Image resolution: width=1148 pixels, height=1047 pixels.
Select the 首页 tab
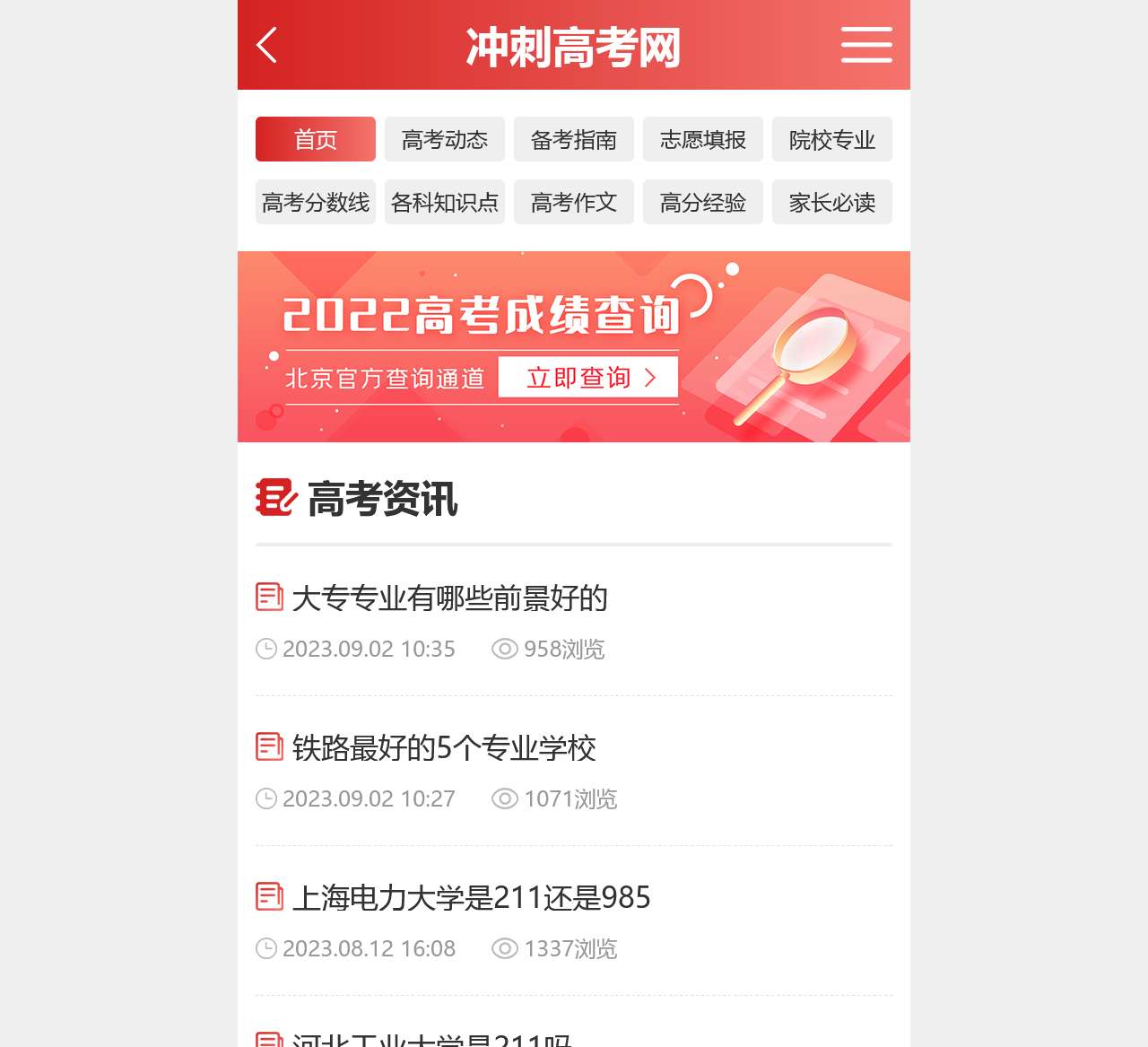[x=316, y=139]
